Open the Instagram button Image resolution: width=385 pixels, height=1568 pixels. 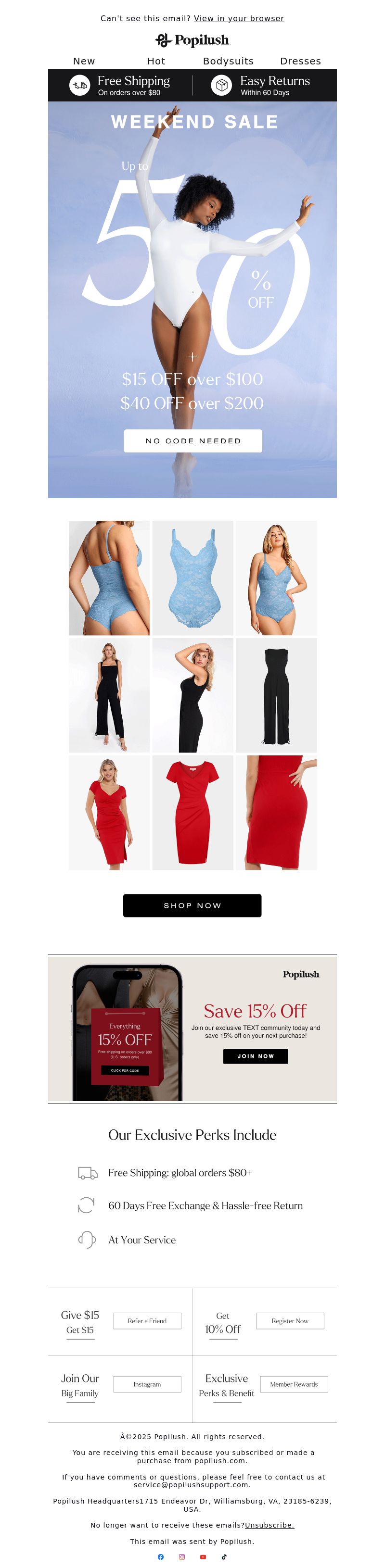(x=147, y=1384)
